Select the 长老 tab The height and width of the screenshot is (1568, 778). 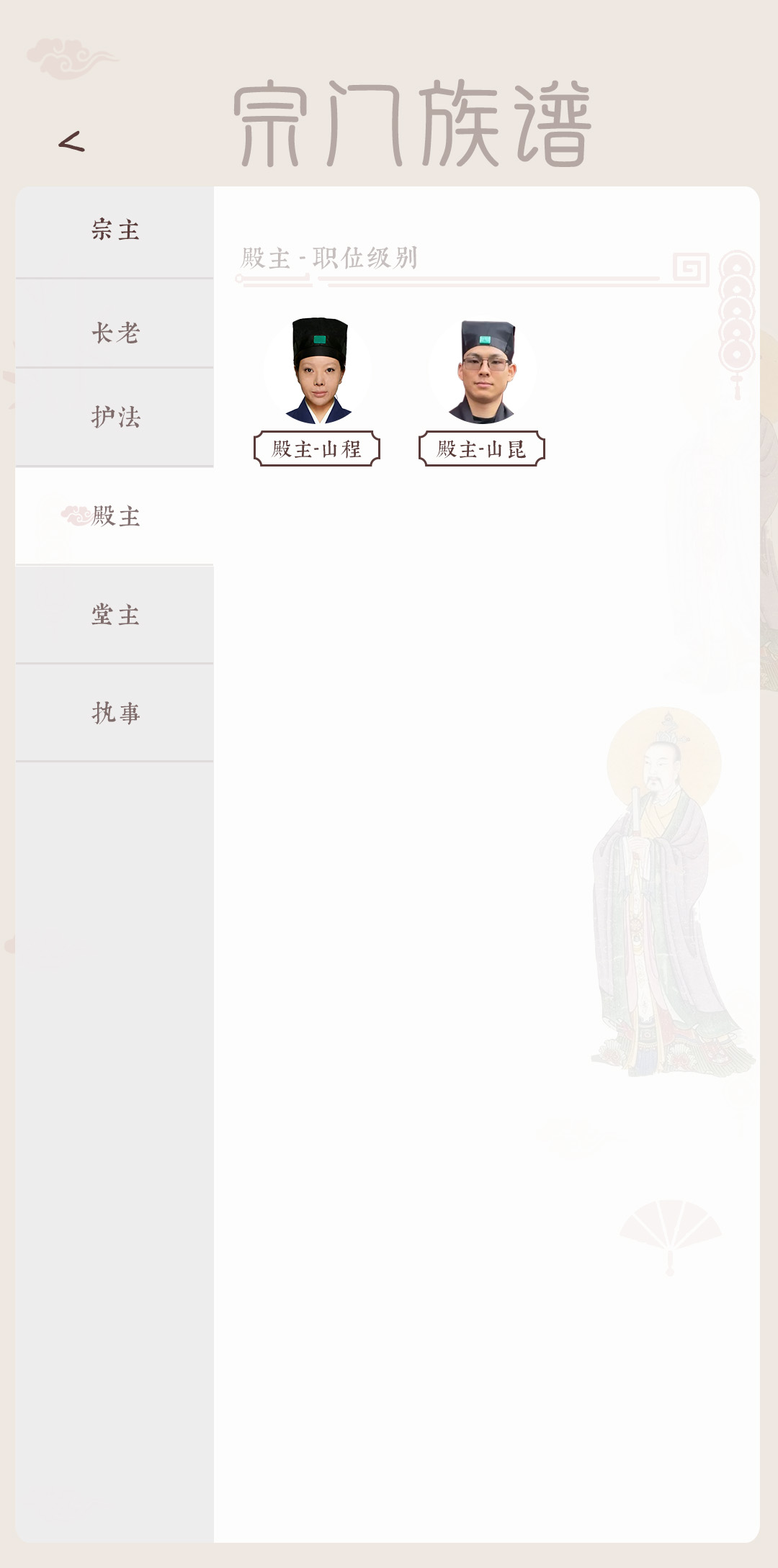pyautogui.click(x=115, y=333)
